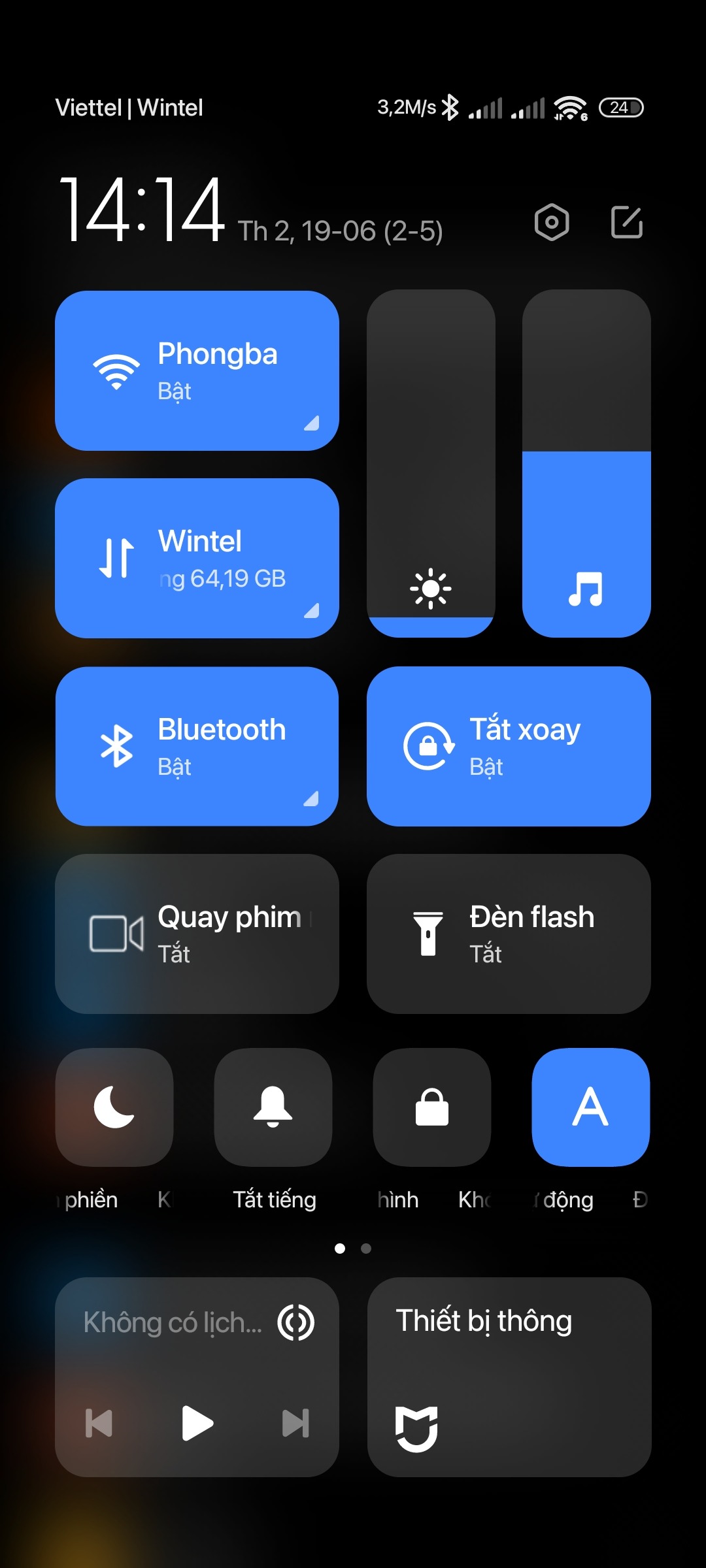Tap the lock screen padlock button

click(431, 1107)
